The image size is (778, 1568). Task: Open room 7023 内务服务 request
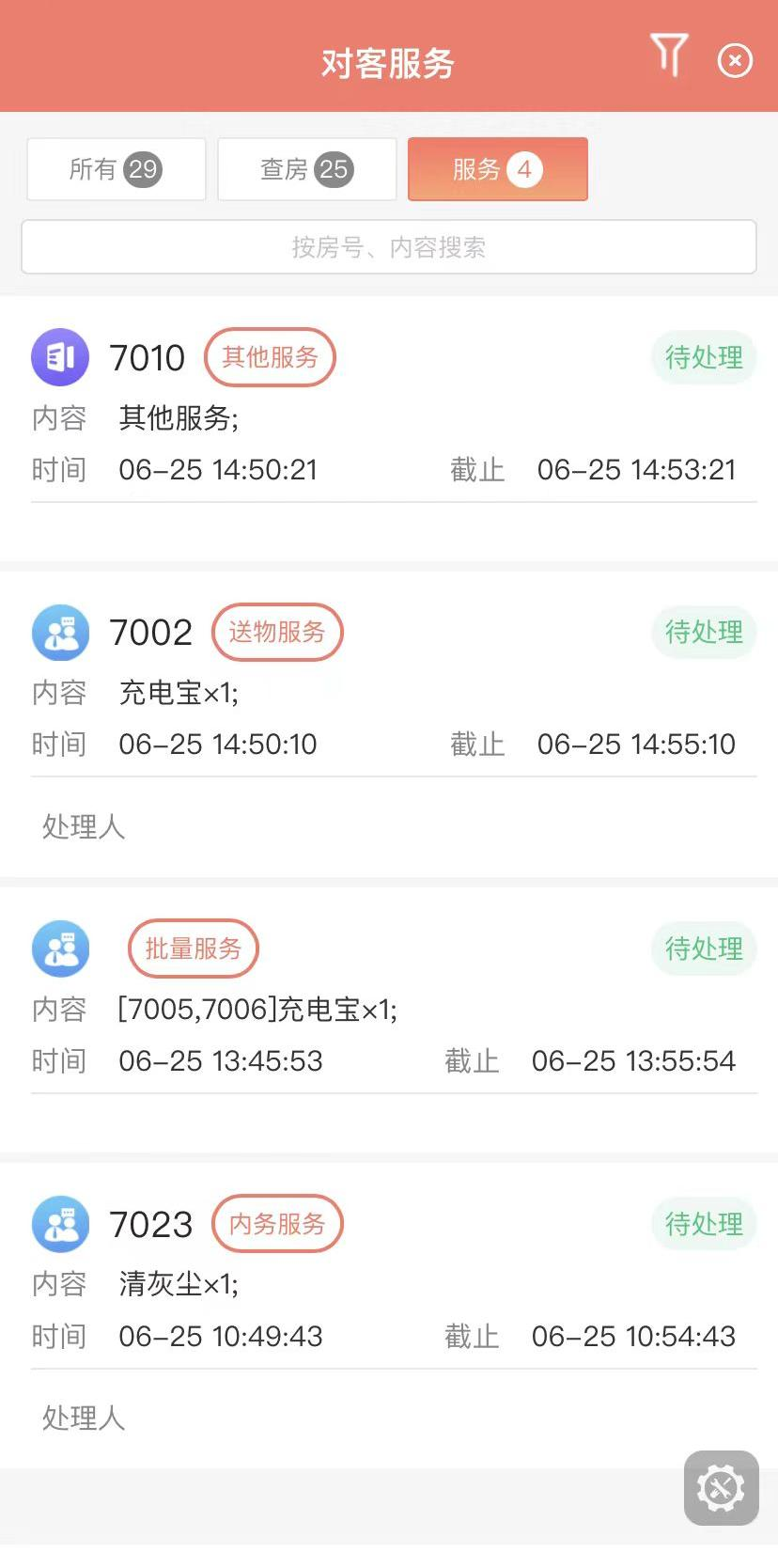389,1316
